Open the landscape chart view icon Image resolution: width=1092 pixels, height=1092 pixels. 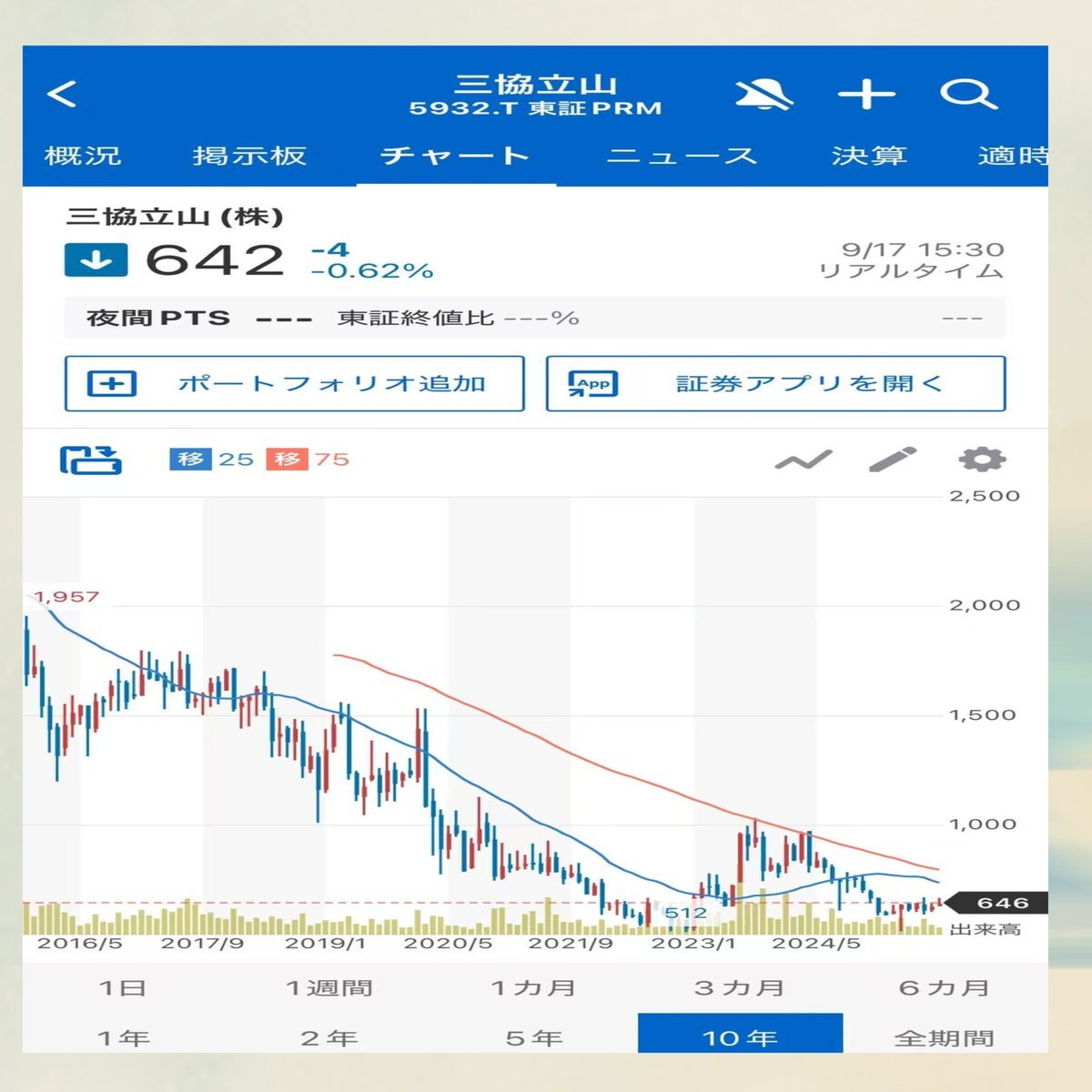click(90, 460)
